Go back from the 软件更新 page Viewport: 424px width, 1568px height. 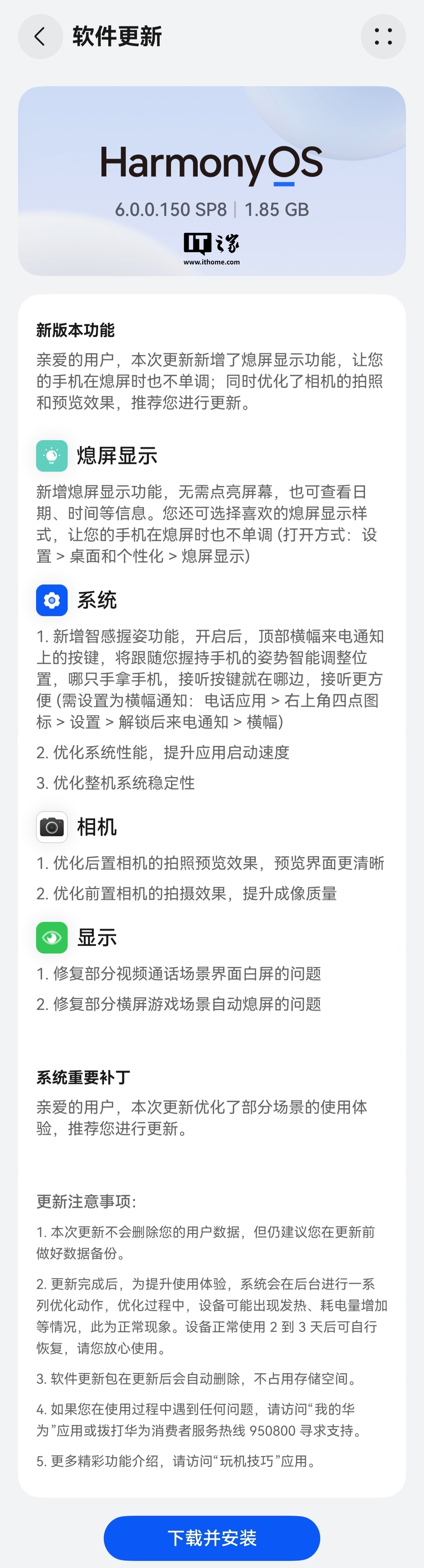[x=40, y=36]
